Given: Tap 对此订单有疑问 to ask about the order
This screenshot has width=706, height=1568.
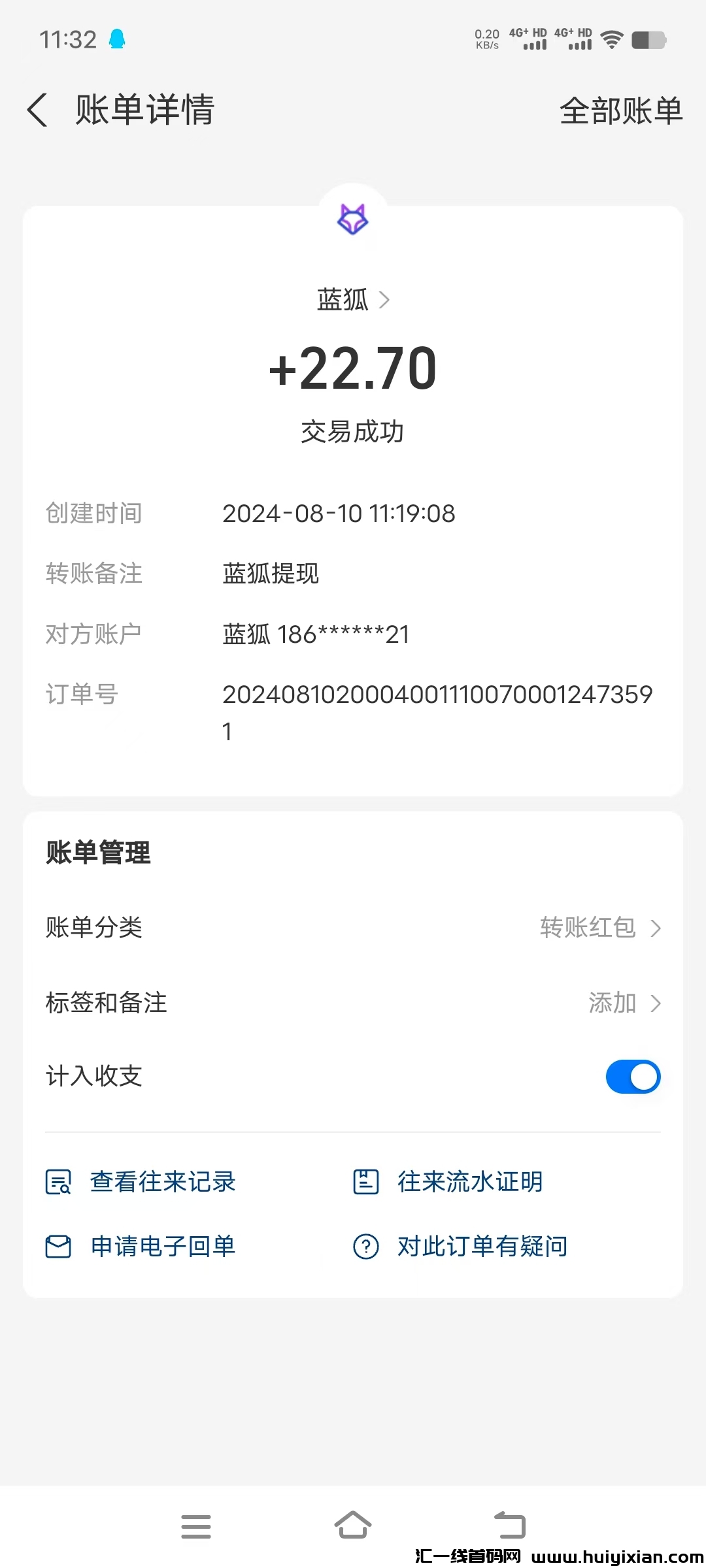Looking at the screenshot, I should 482,1245.
